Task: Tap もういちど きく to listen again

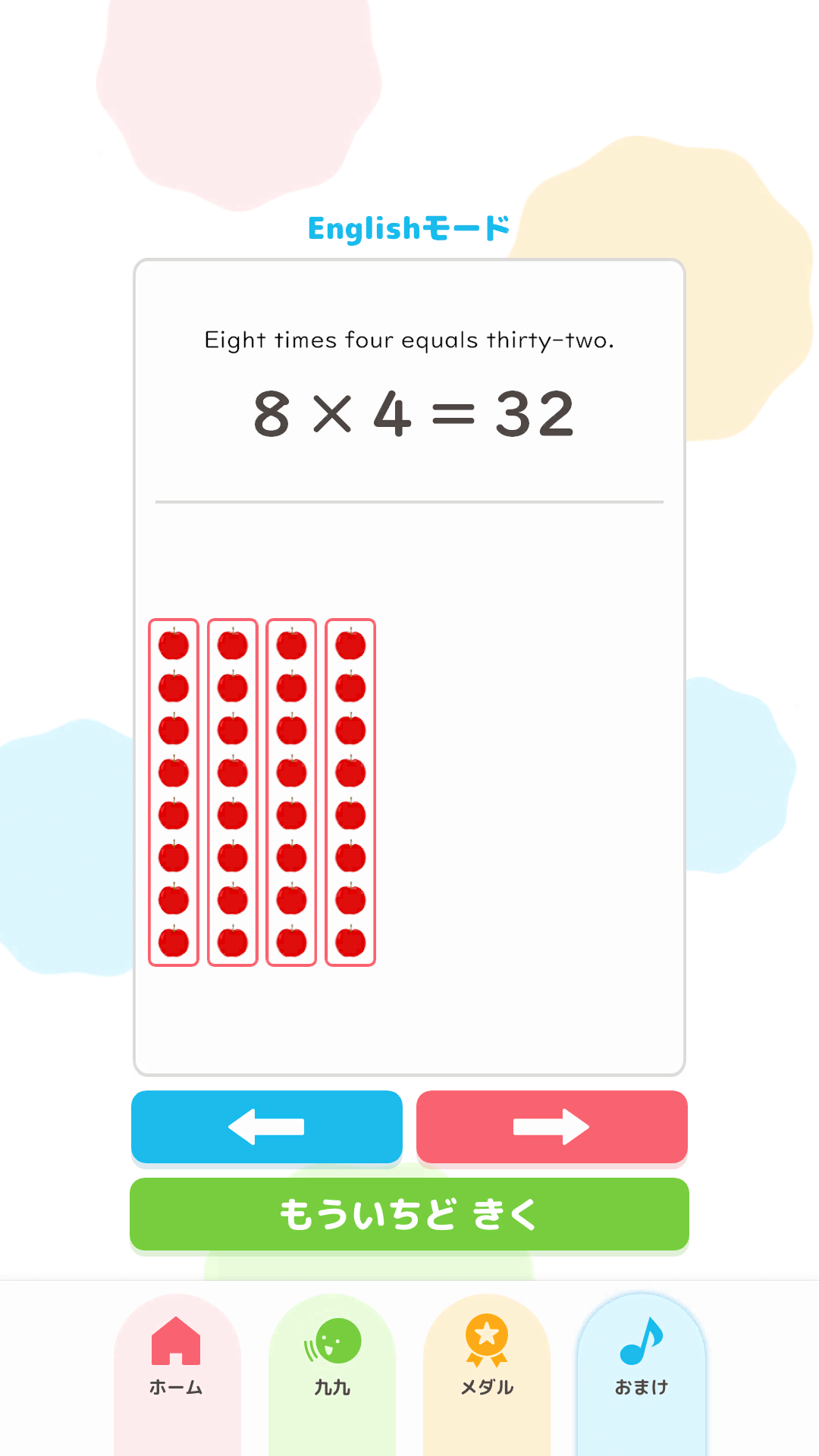Action: 409,1213
